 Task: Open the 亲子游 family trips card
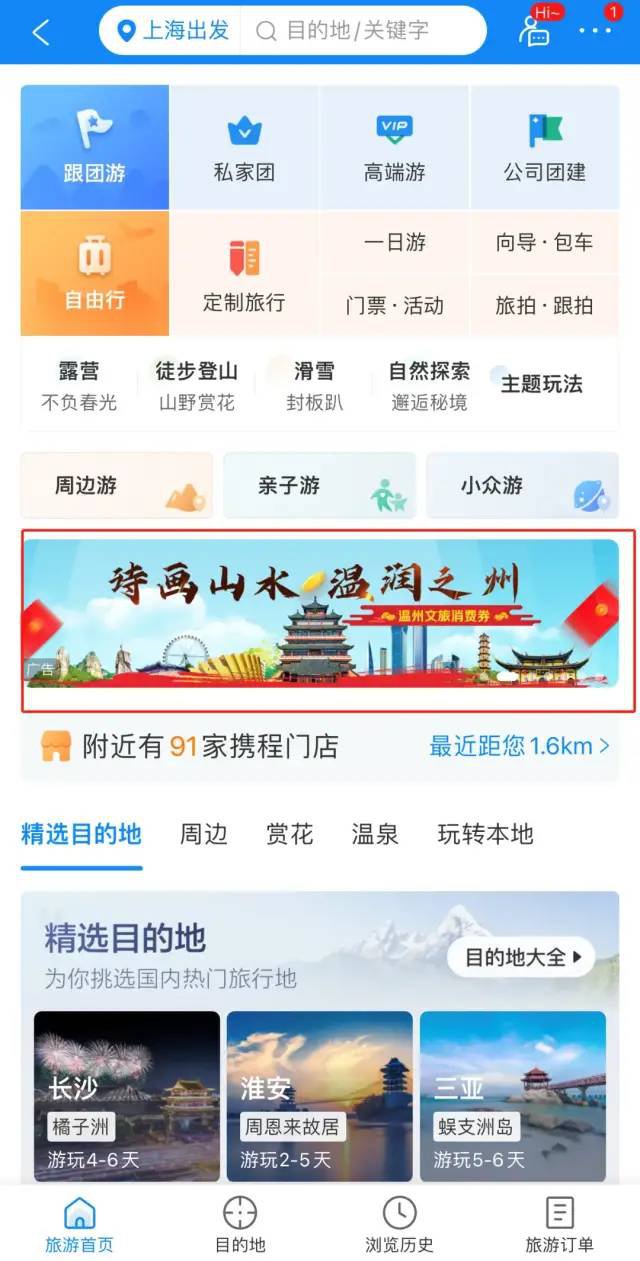pos(319,486)
